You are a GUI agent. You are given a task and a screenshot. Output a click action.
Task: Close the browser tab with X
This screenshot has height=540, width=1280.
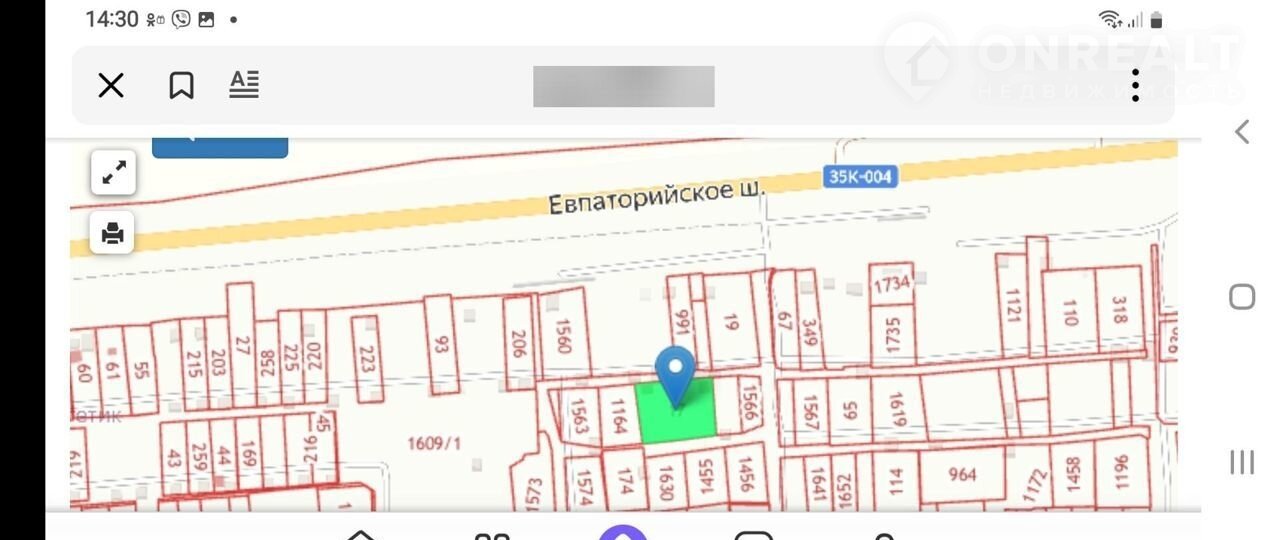pyautogui.click(x=111, y=86)
